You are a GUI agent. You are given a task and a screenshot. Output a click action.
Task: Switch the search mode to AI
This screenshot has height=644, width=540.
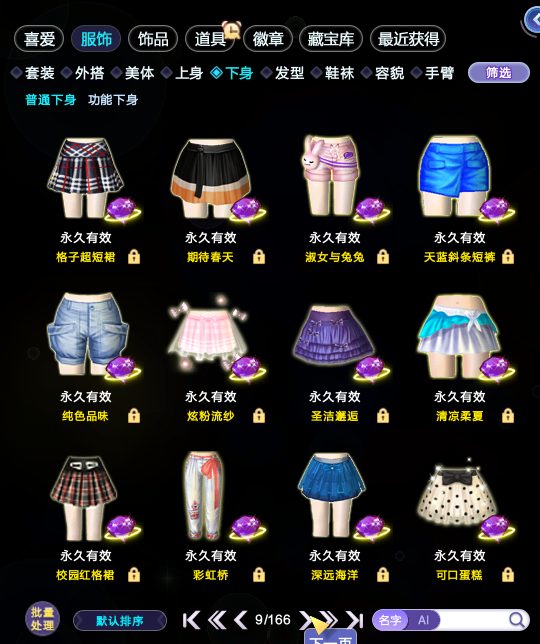pyautogui.click(x=423, y=620)
